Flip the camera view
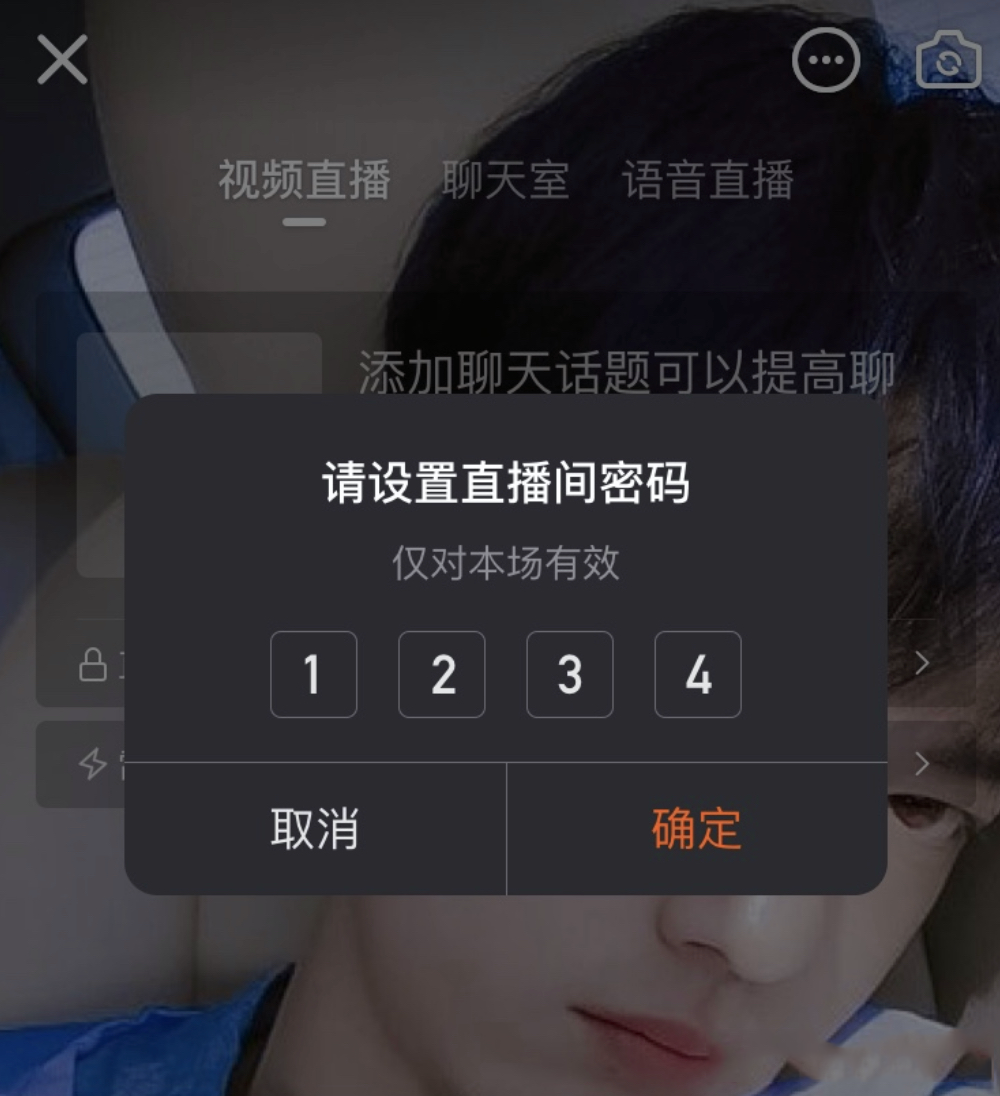Viewport: 1000px width, 1096px height. 948,60
